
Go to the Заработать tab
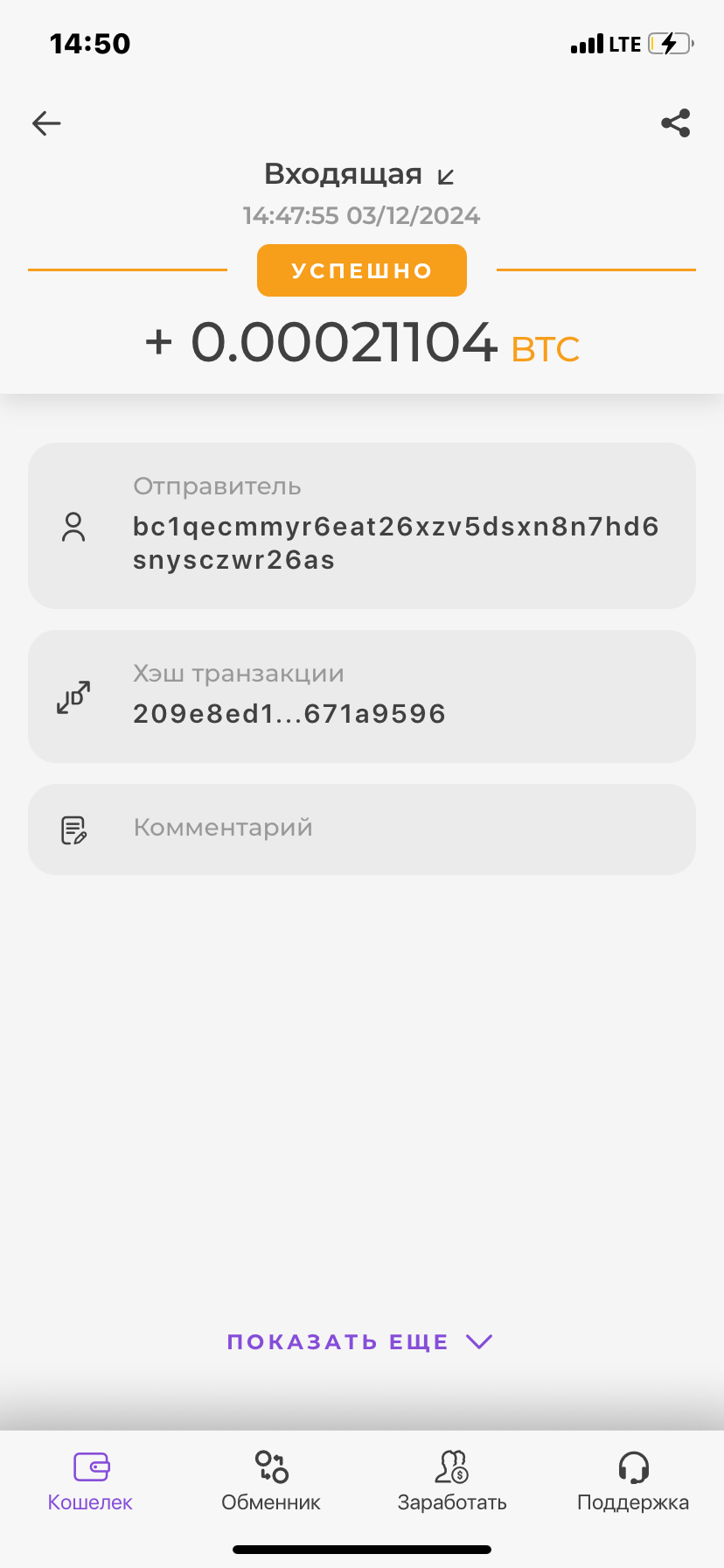452,1480
